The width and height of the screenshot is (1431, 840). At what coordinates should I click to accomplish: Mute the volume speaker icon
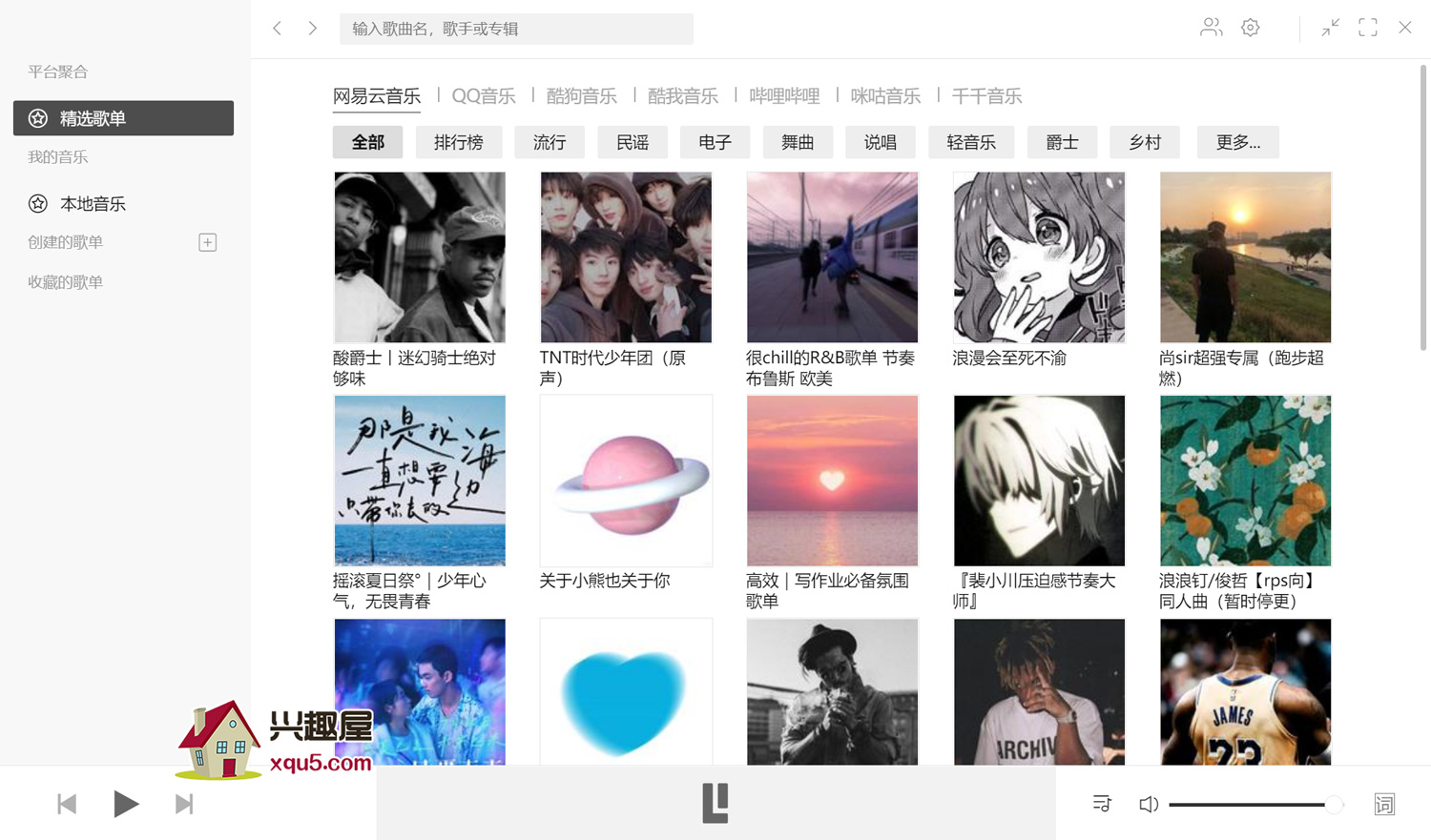(1149, 804)
